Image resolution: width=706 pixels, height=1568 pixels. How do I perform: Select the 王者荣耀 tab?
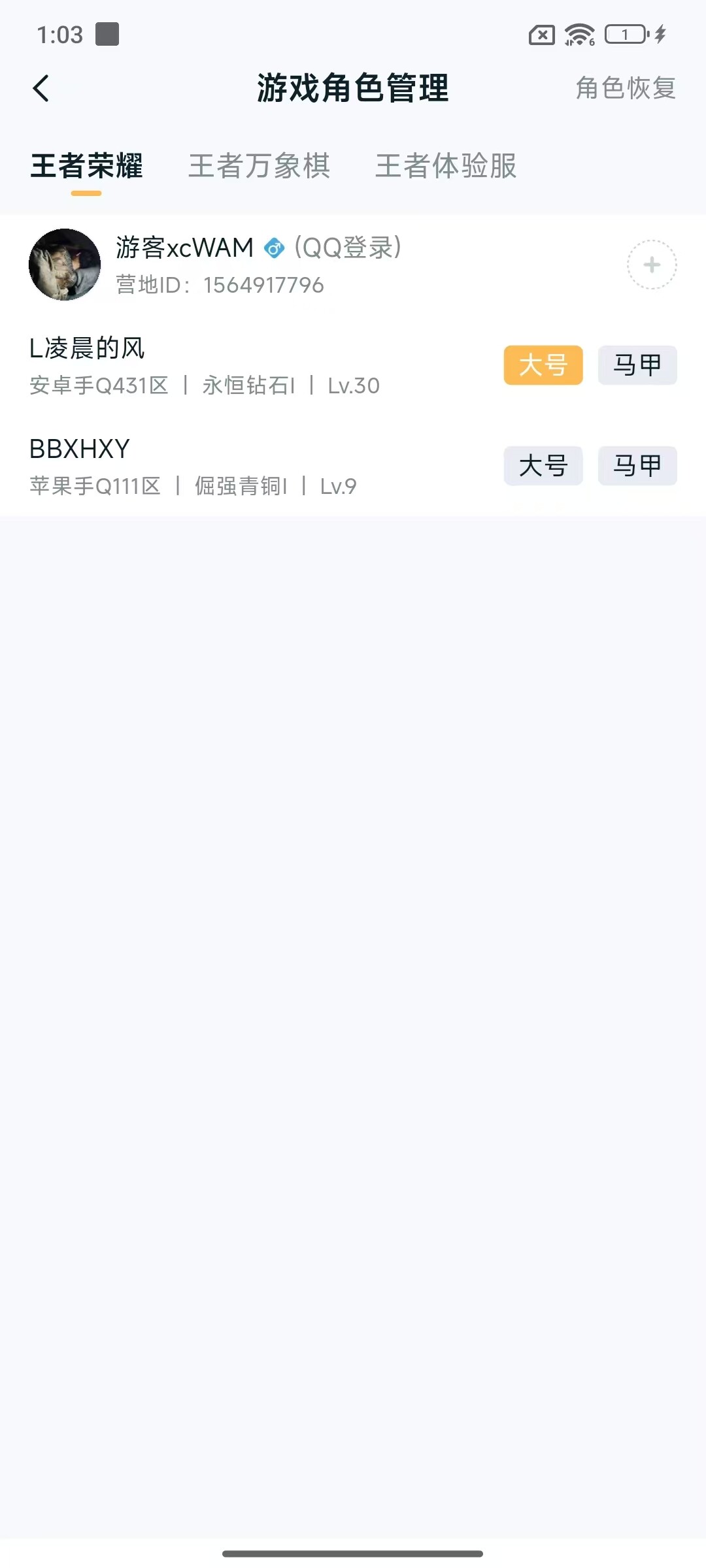(x=86, y=167)
